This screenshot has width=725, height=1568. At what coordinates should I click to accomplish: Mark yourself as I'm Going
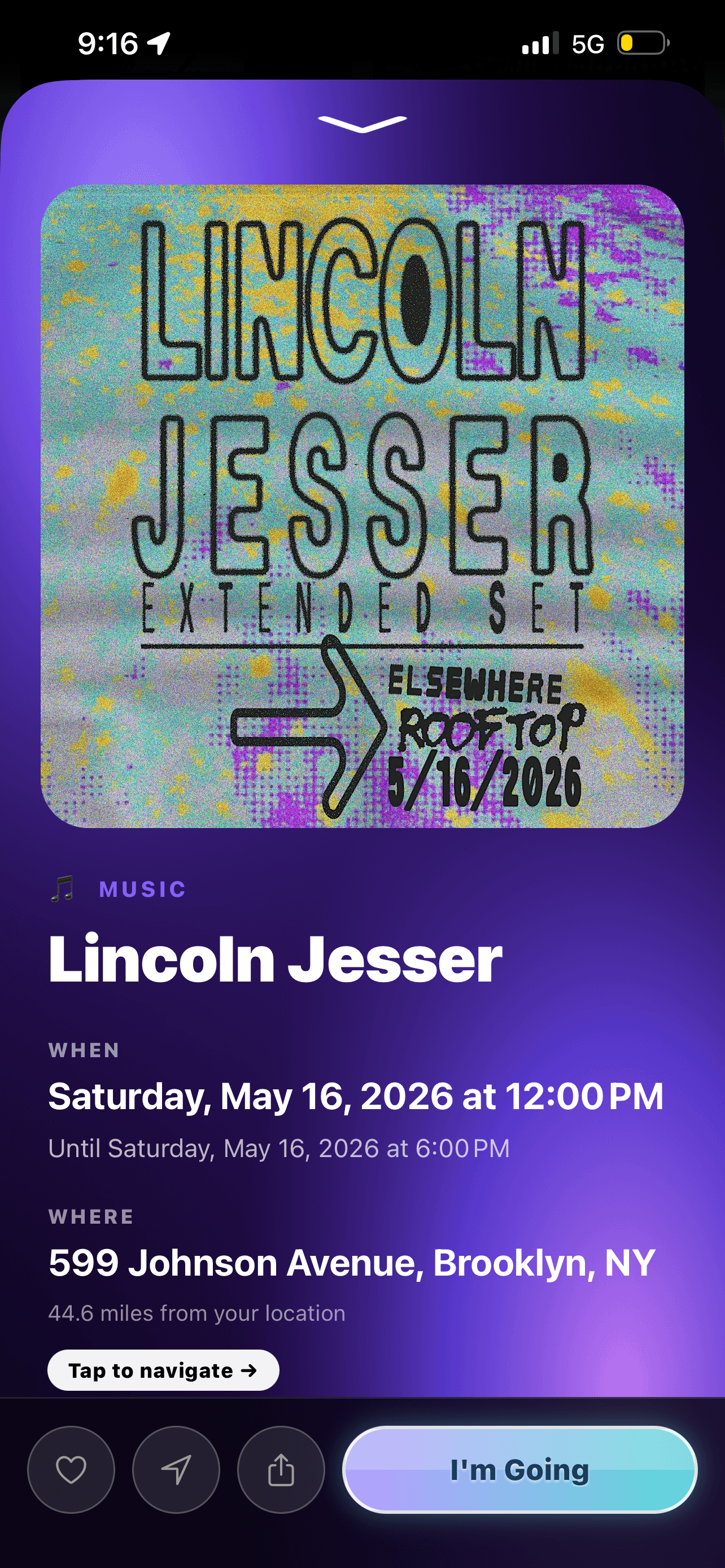click(520, 1469)
